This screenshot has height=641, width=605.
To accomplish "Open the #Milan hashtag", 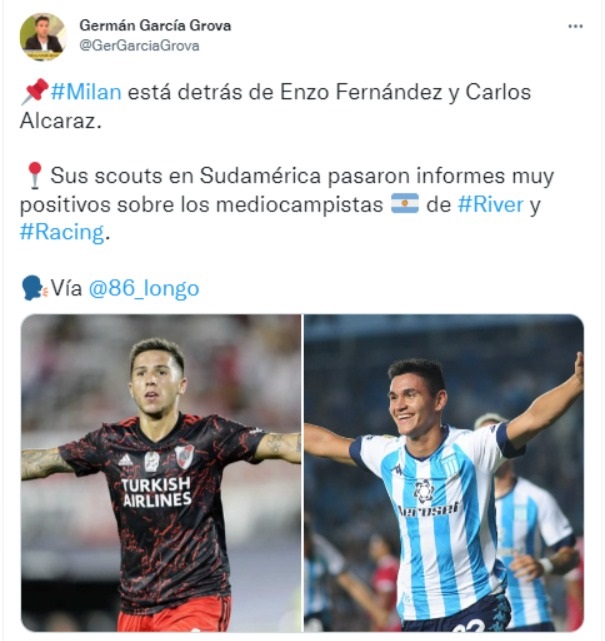I will click(x=86, y=92).
